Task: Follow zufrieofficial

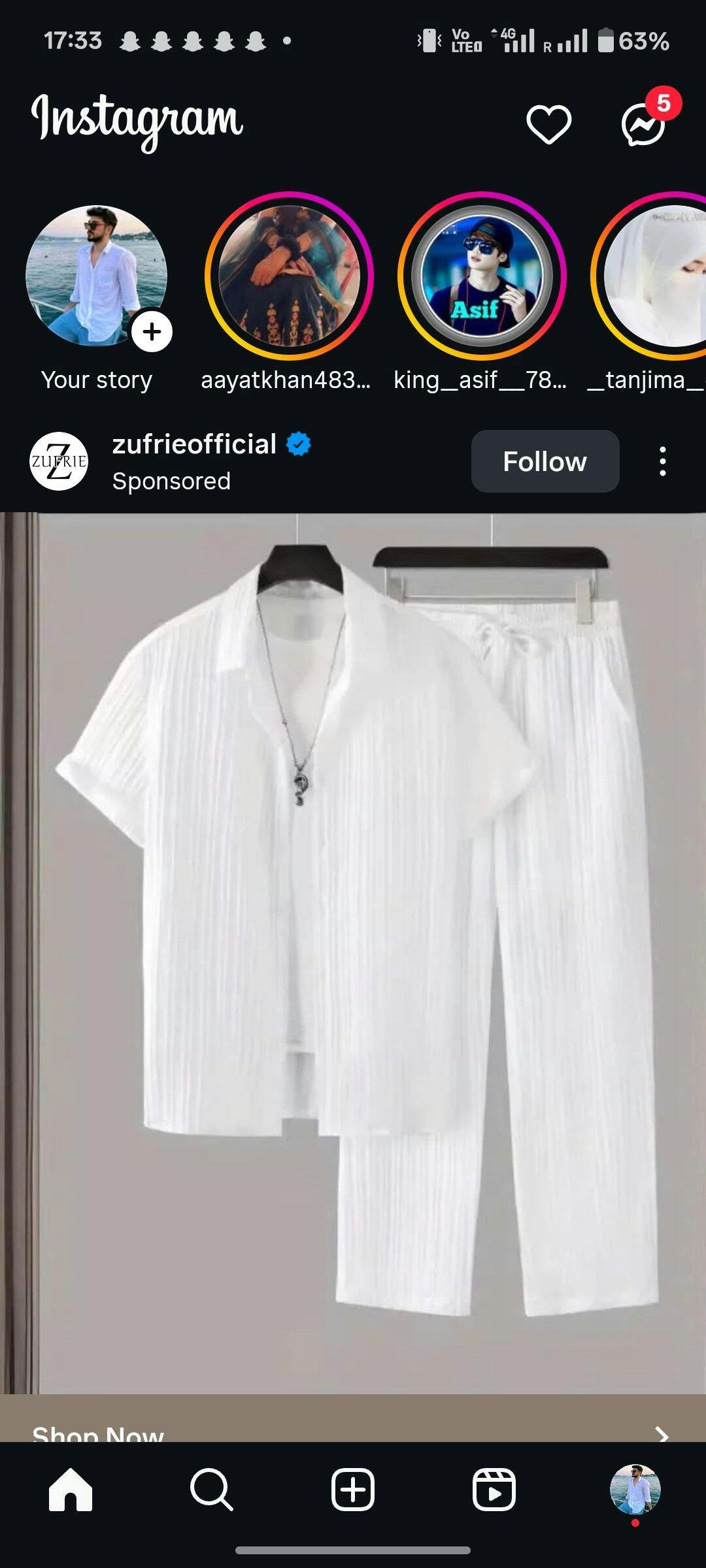Action: click(x=545, y=461)
